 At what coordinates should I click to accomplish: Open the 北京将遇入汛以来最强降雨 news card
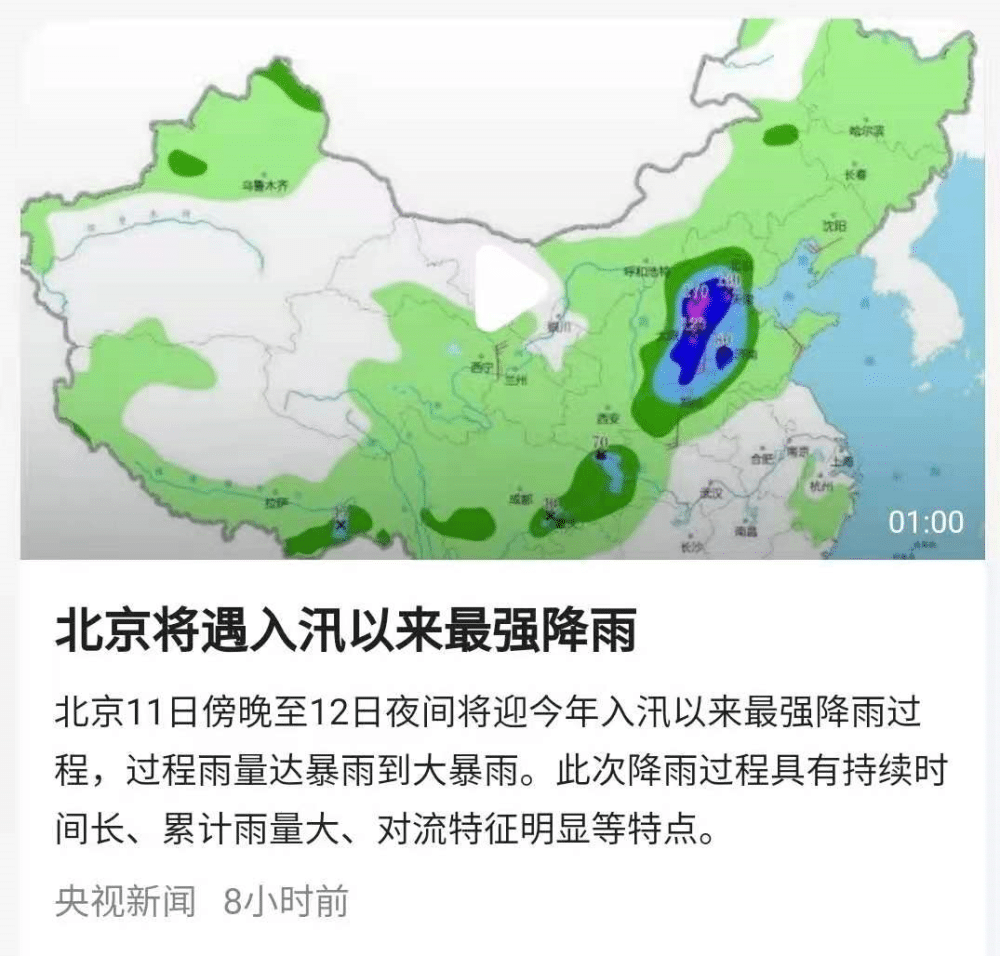346,632
